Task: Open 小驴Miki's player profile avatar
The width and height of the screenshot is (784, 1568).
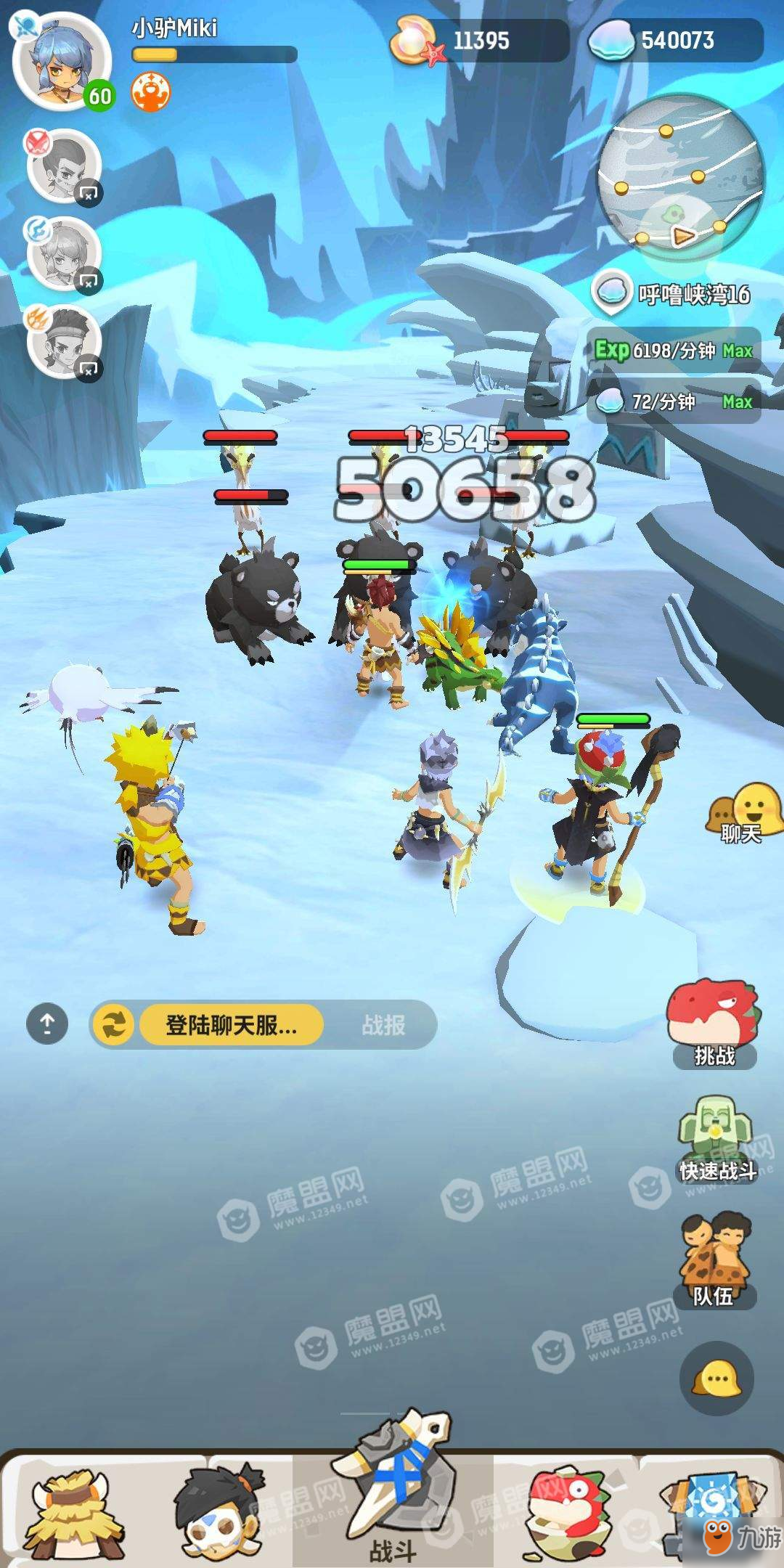Action: click(62, 62)
